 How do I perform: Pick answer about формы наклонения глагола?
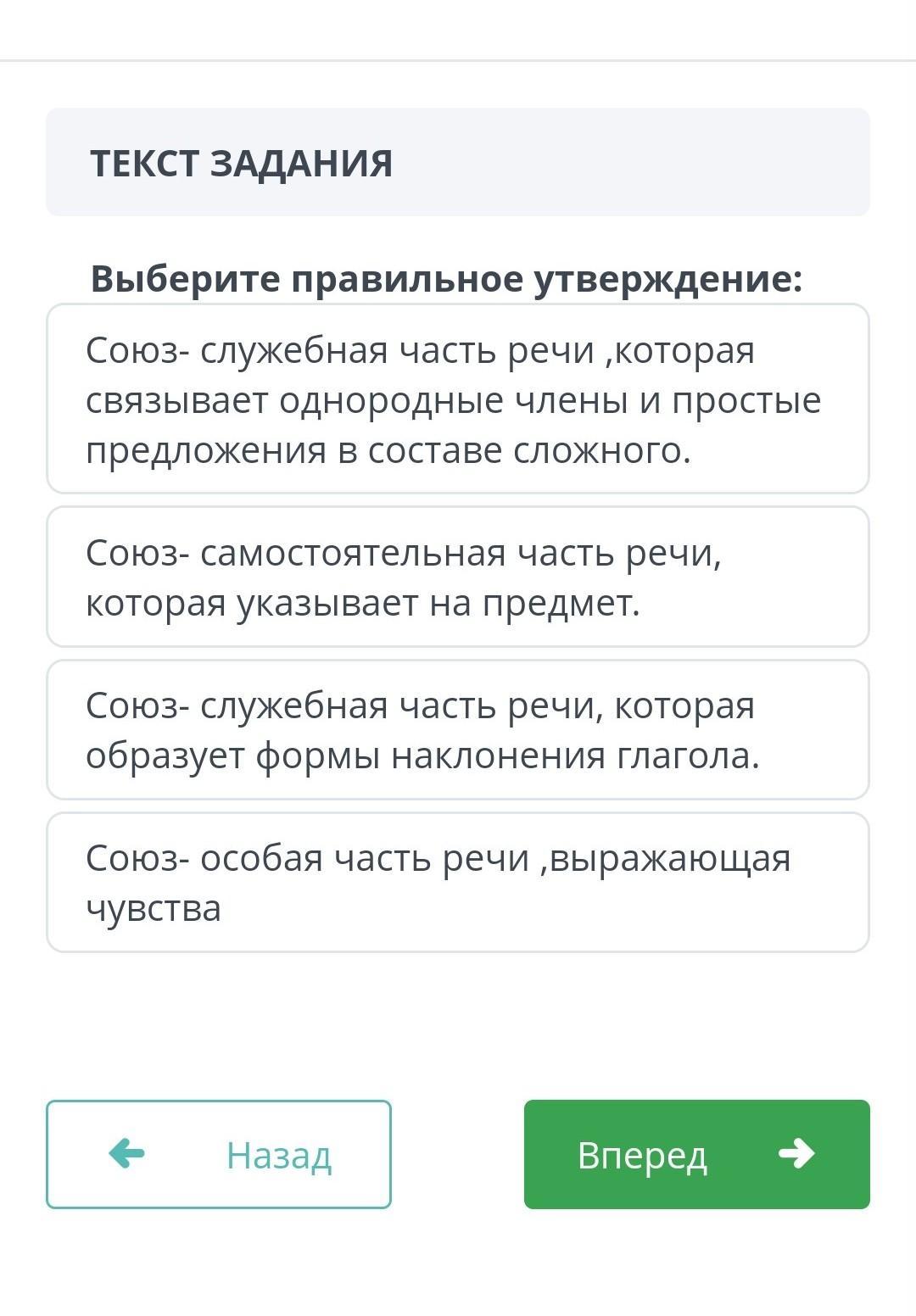458,729
